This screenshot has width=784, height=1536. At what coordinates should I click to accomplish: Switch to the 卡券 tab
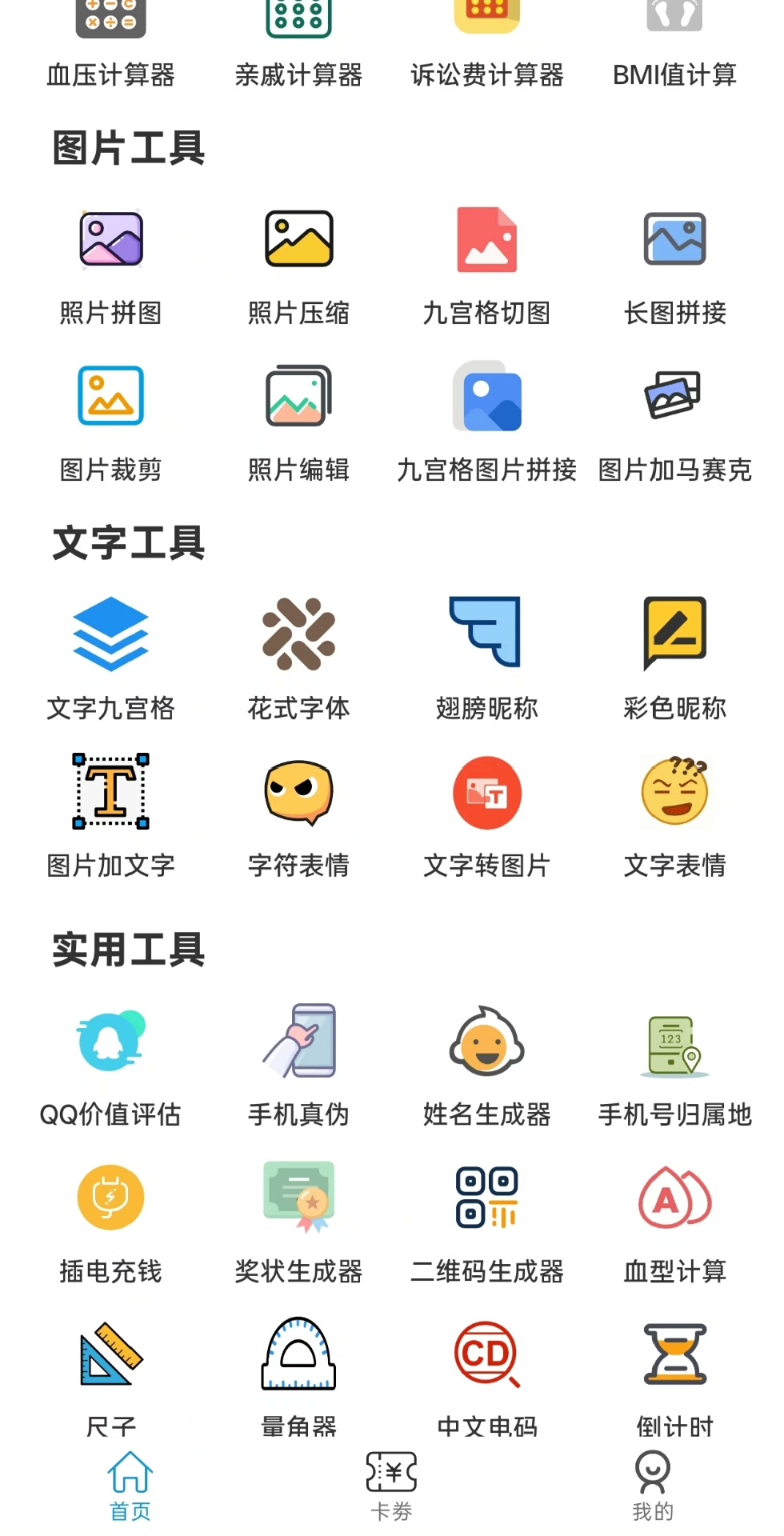[391, 1486]
